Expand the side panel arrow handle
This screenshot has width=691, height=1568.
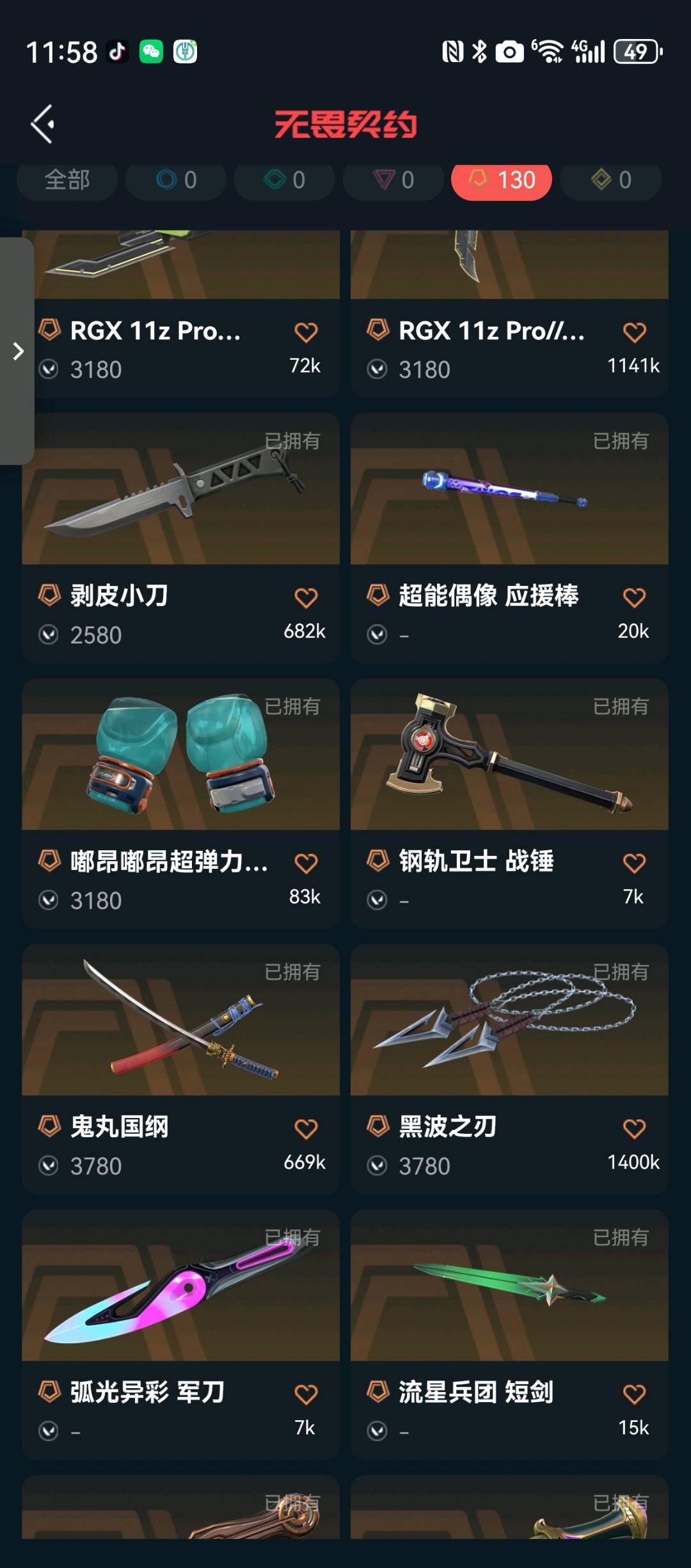click(18, 351)
